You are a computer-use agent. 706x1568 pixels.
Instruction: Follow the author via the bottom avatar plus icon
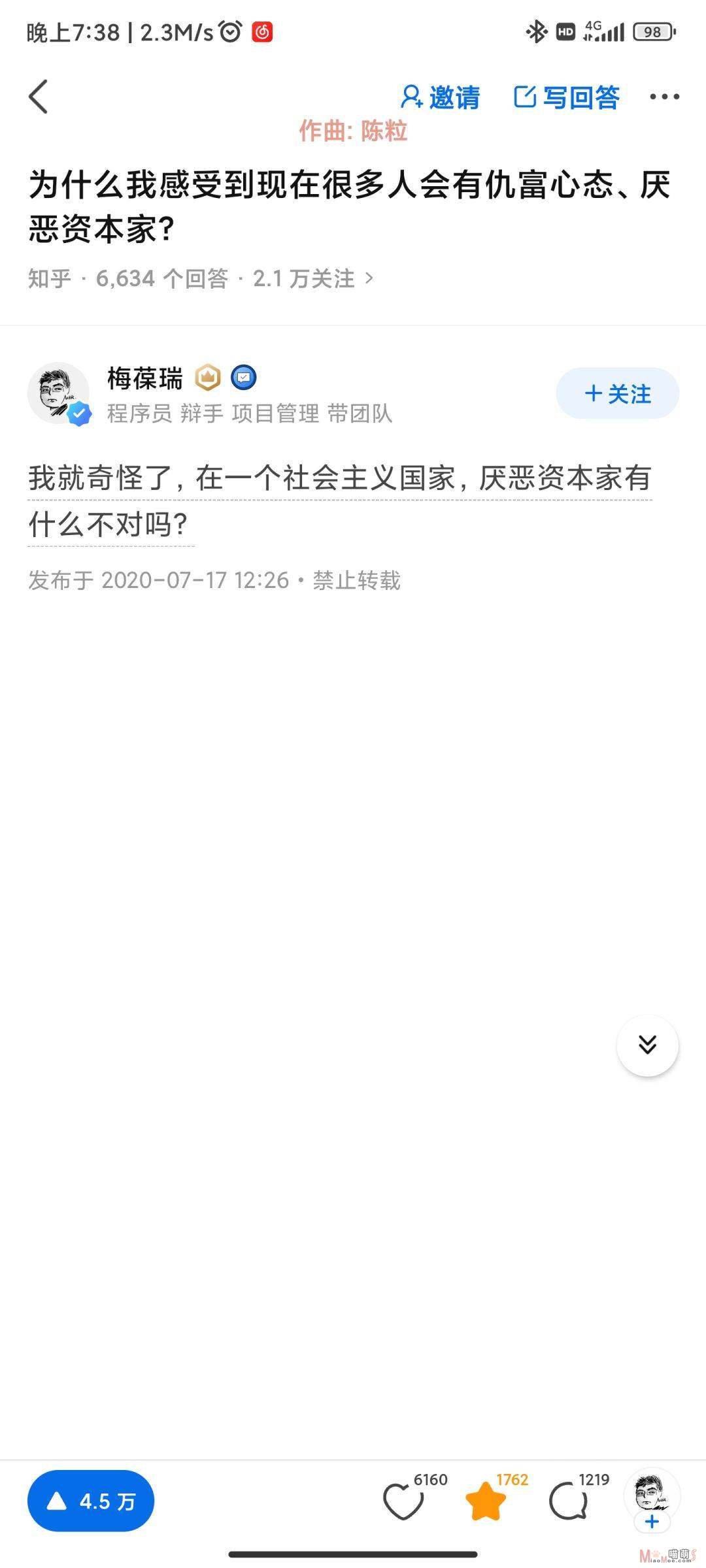(652, 1522)
